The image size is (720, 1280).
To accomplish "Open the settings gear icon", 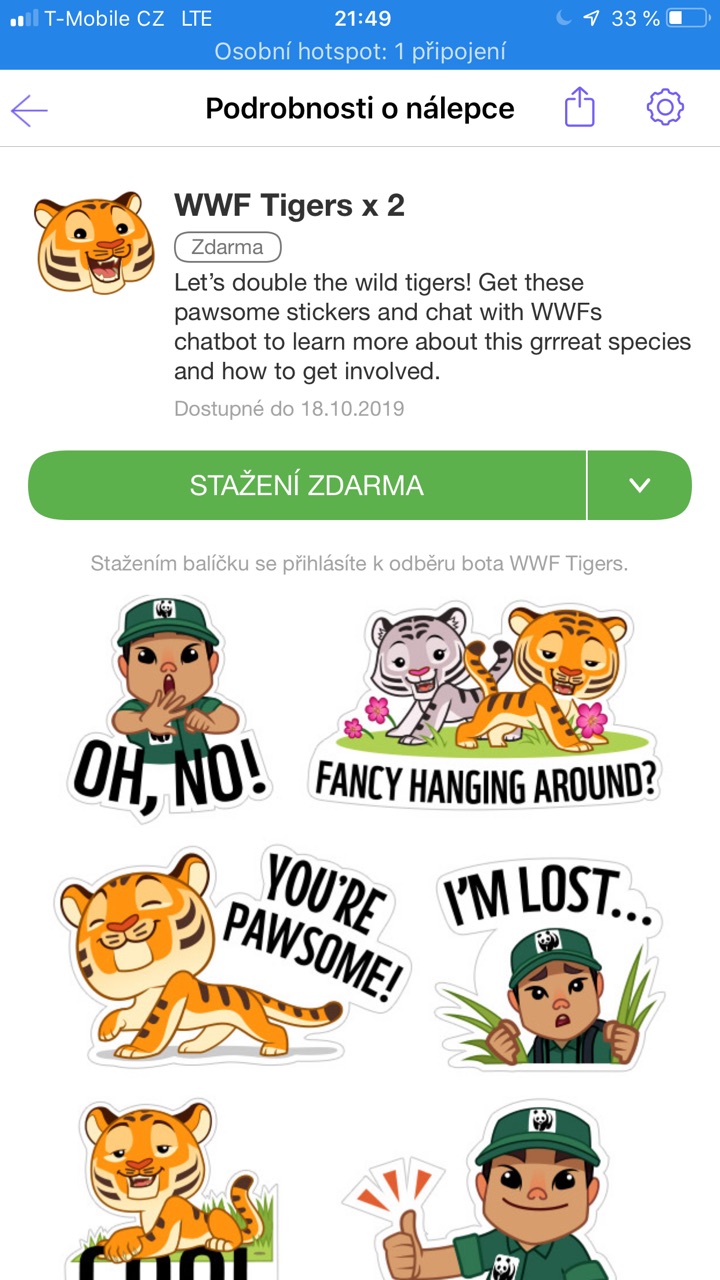I will [664, 107].
